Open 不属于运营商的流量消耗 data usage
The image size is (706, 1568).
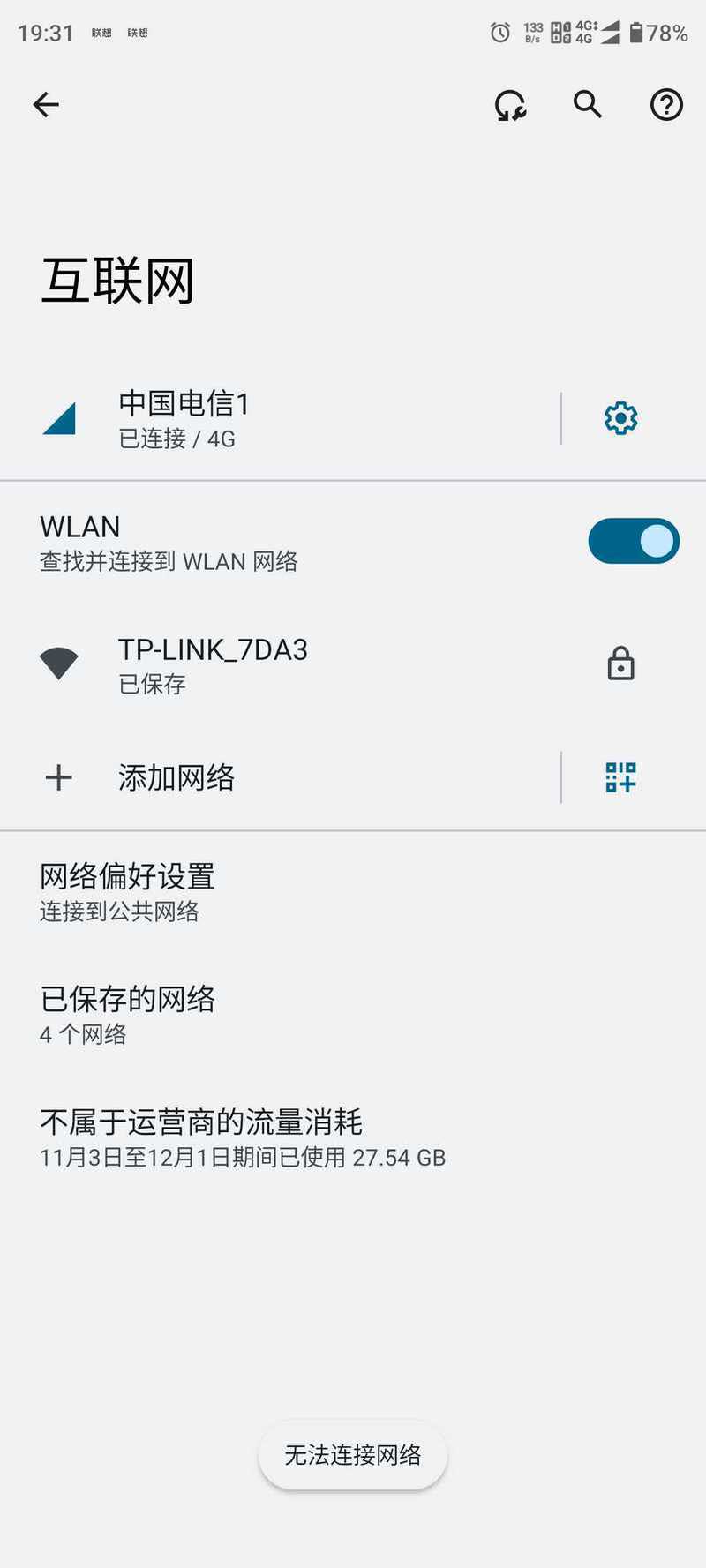pos(353,1137)
